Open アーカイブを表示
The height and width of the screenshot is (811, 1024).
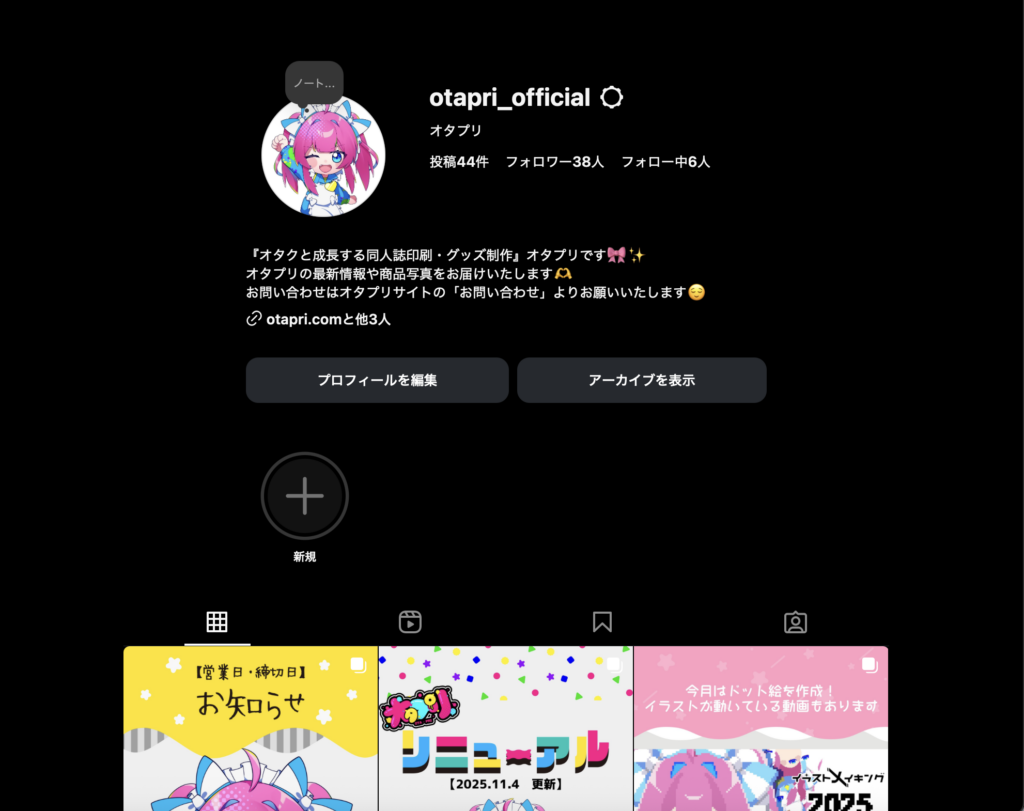tap(641, 380)
